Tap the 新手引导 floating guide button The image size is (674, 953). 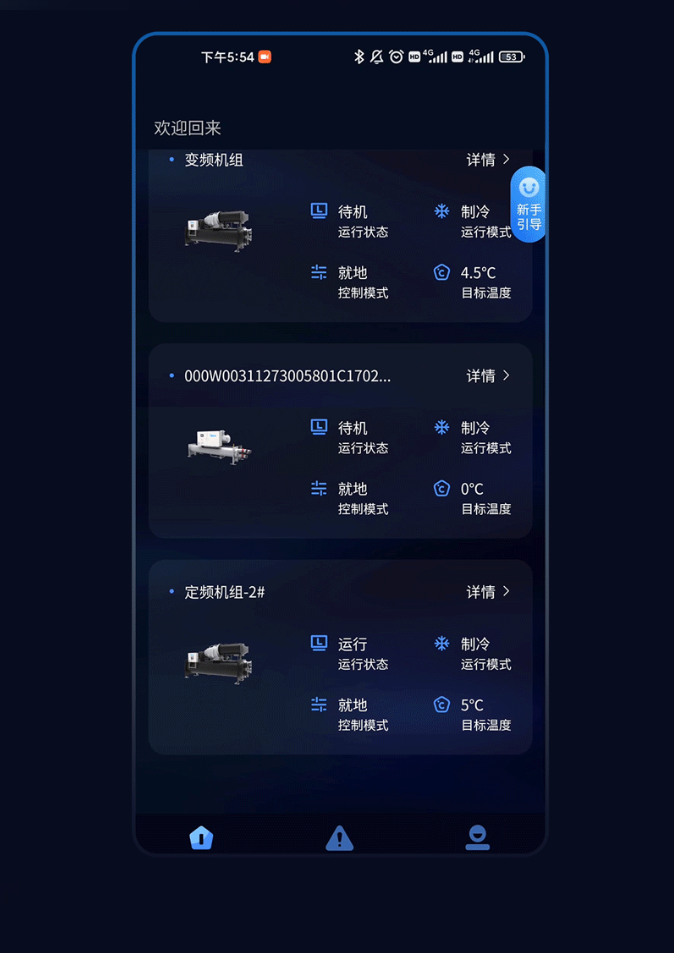528,205
